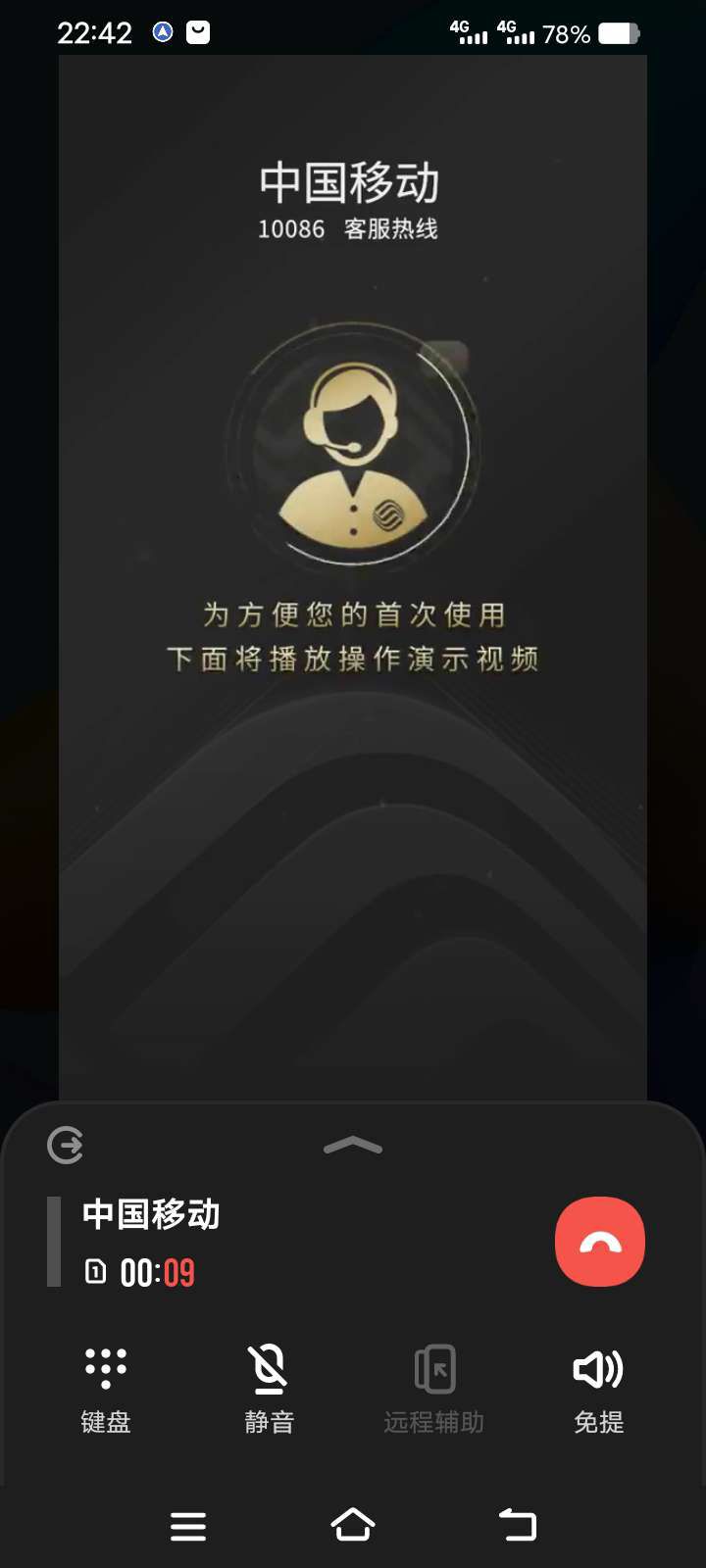Go to the home screen
The height and width of the screenshot is (1568, 706).
[x=353, y=1525]
